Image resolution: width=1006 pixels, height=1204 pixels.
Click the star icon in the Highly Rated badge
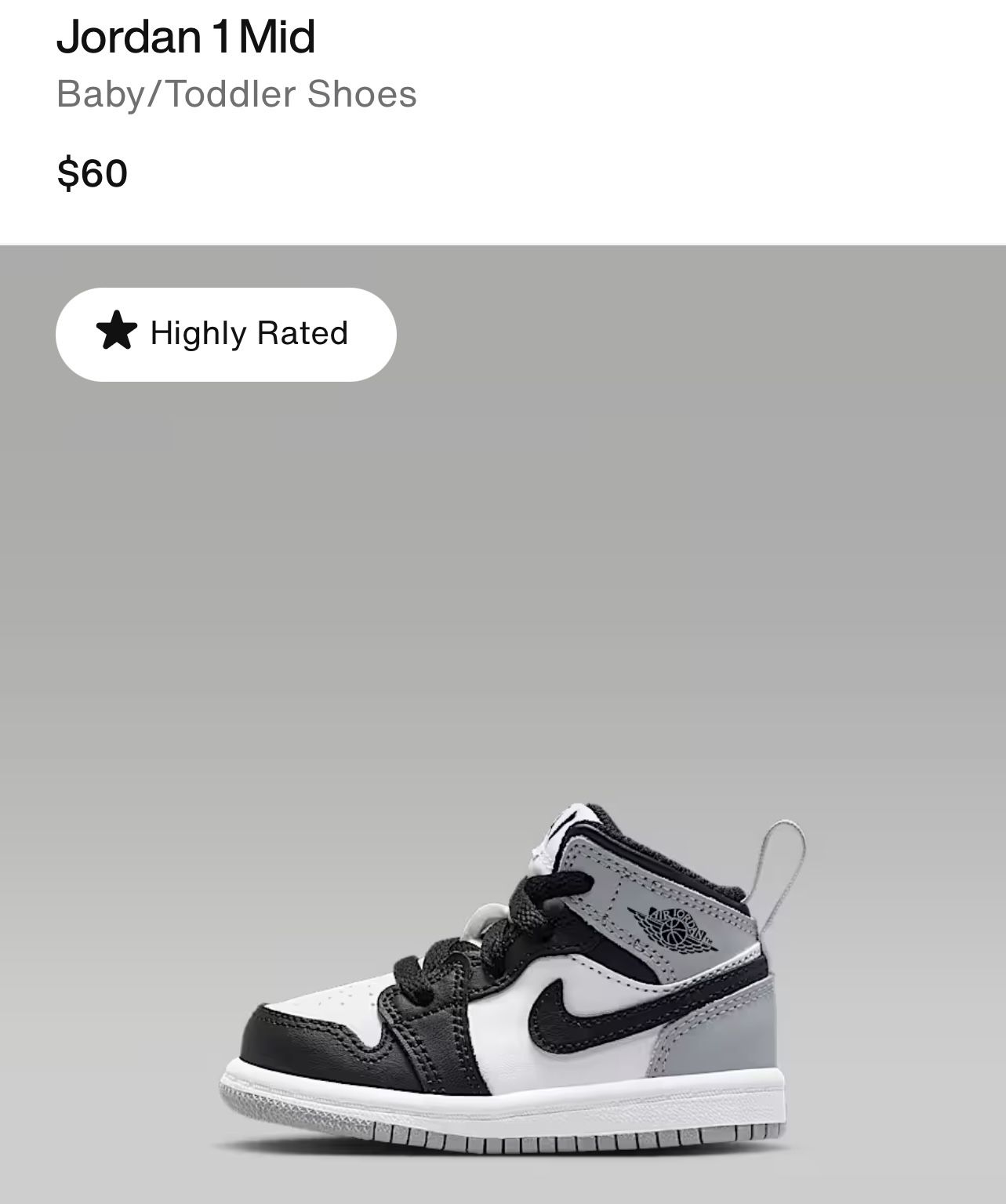pos(118,333)
